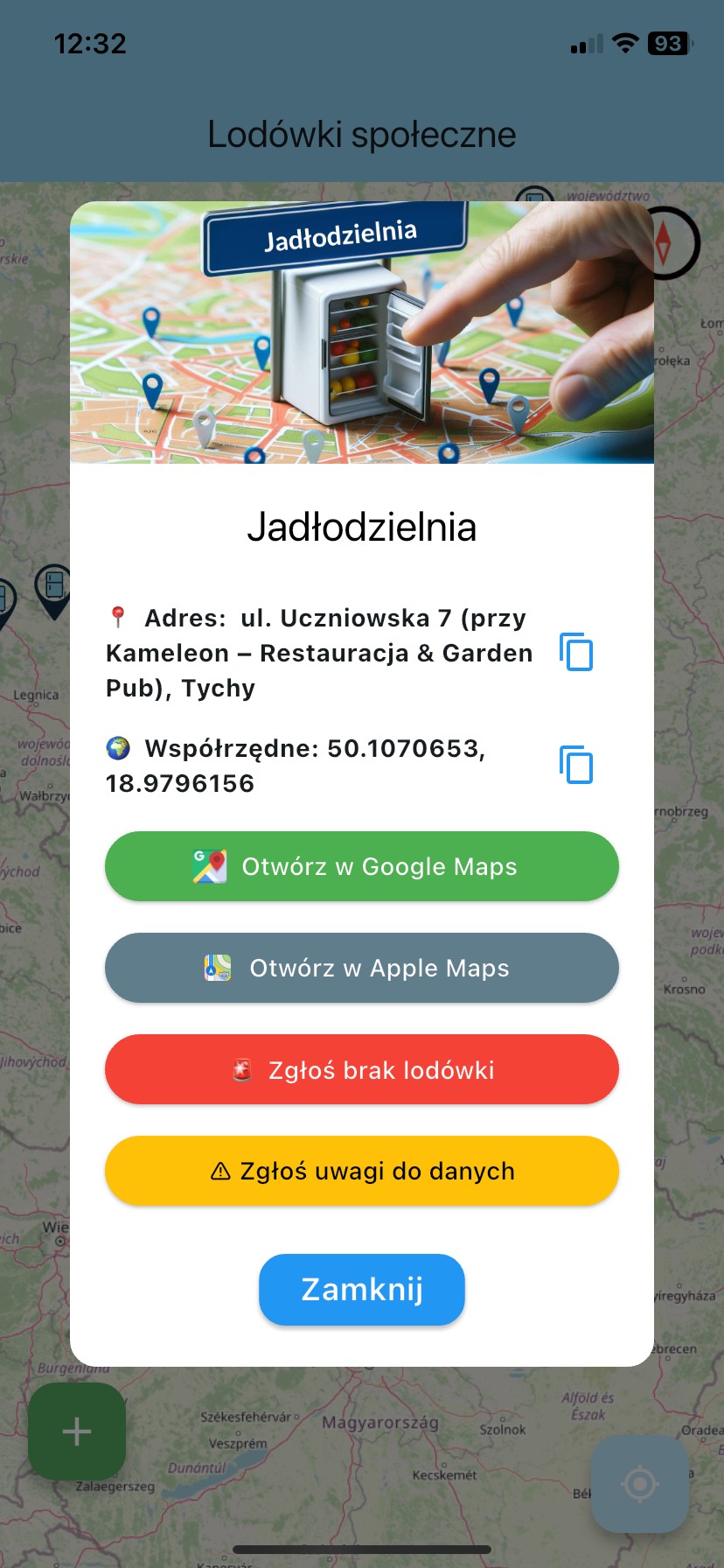
Task: Tap Otwórz w Apple Maps
Action: point(362,968)
